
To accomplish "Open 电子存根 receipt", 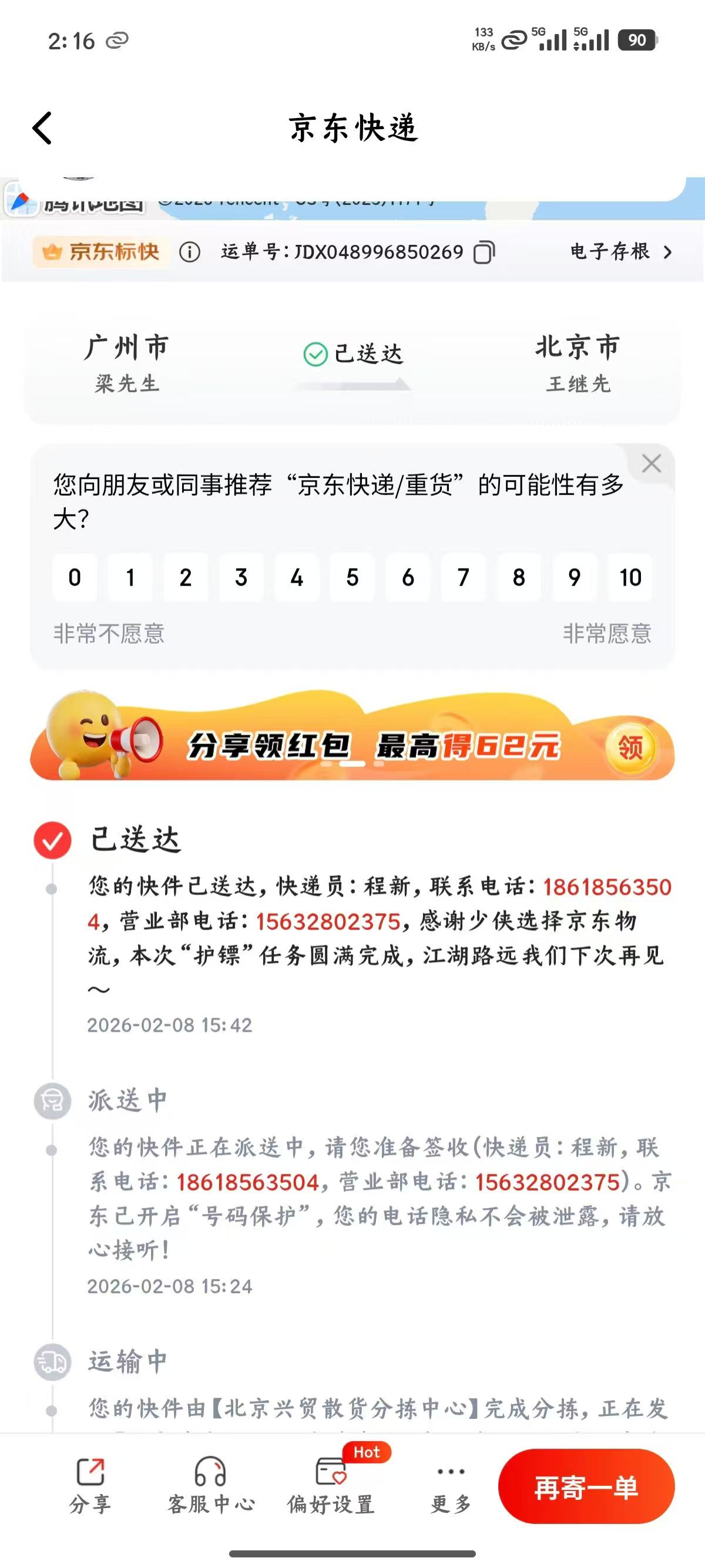I will (620, 251).
